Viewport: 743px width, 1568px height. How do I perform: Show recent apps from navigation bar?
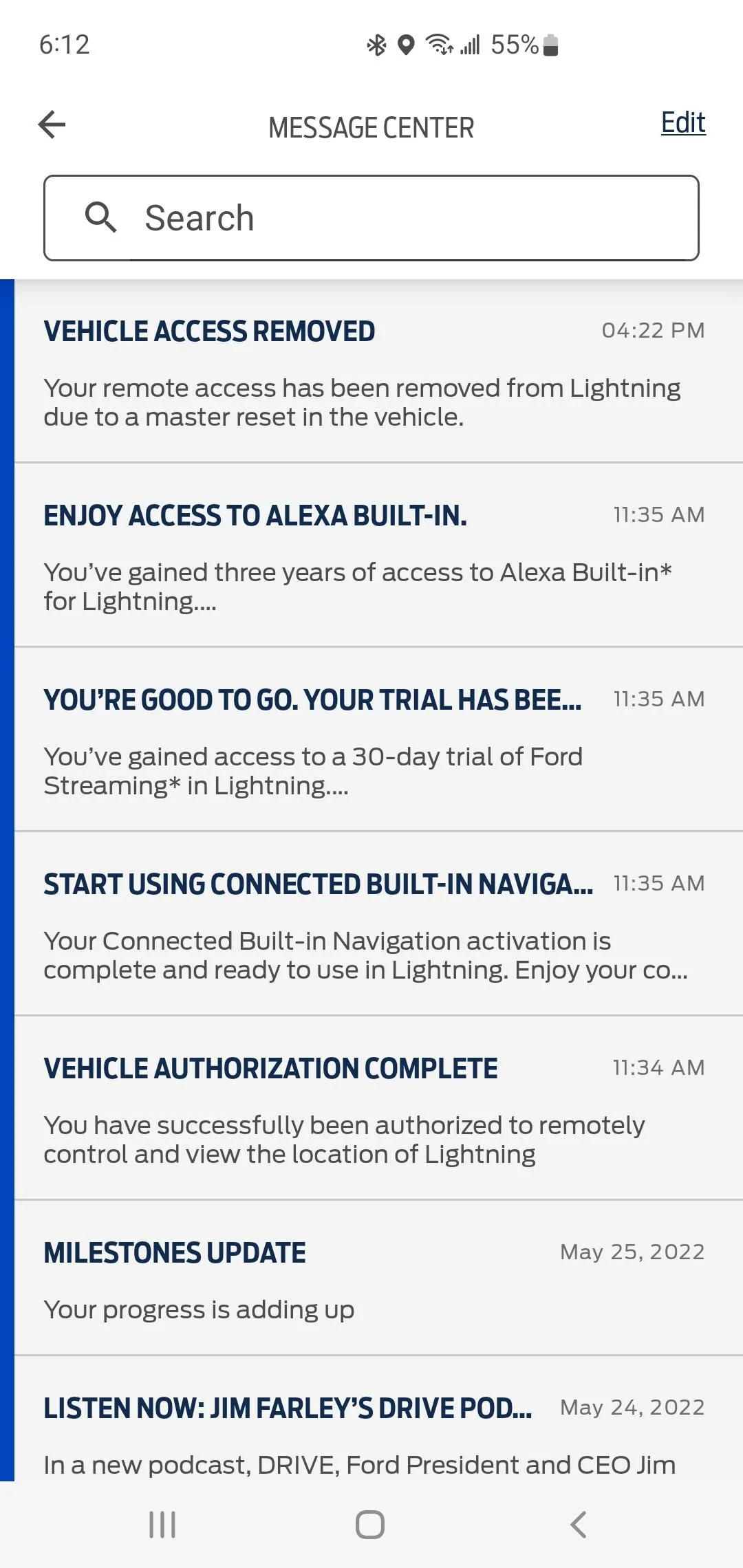click(162, 1524)
